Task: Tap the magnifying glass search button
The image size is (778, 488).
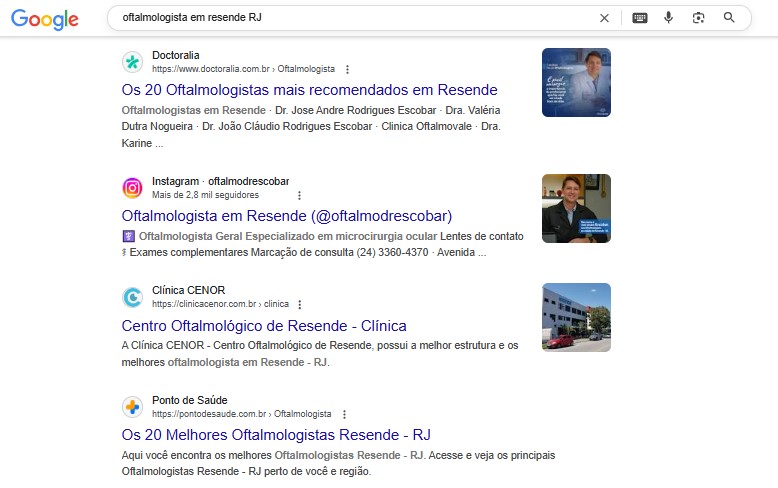Action: (x=729, y=18)
